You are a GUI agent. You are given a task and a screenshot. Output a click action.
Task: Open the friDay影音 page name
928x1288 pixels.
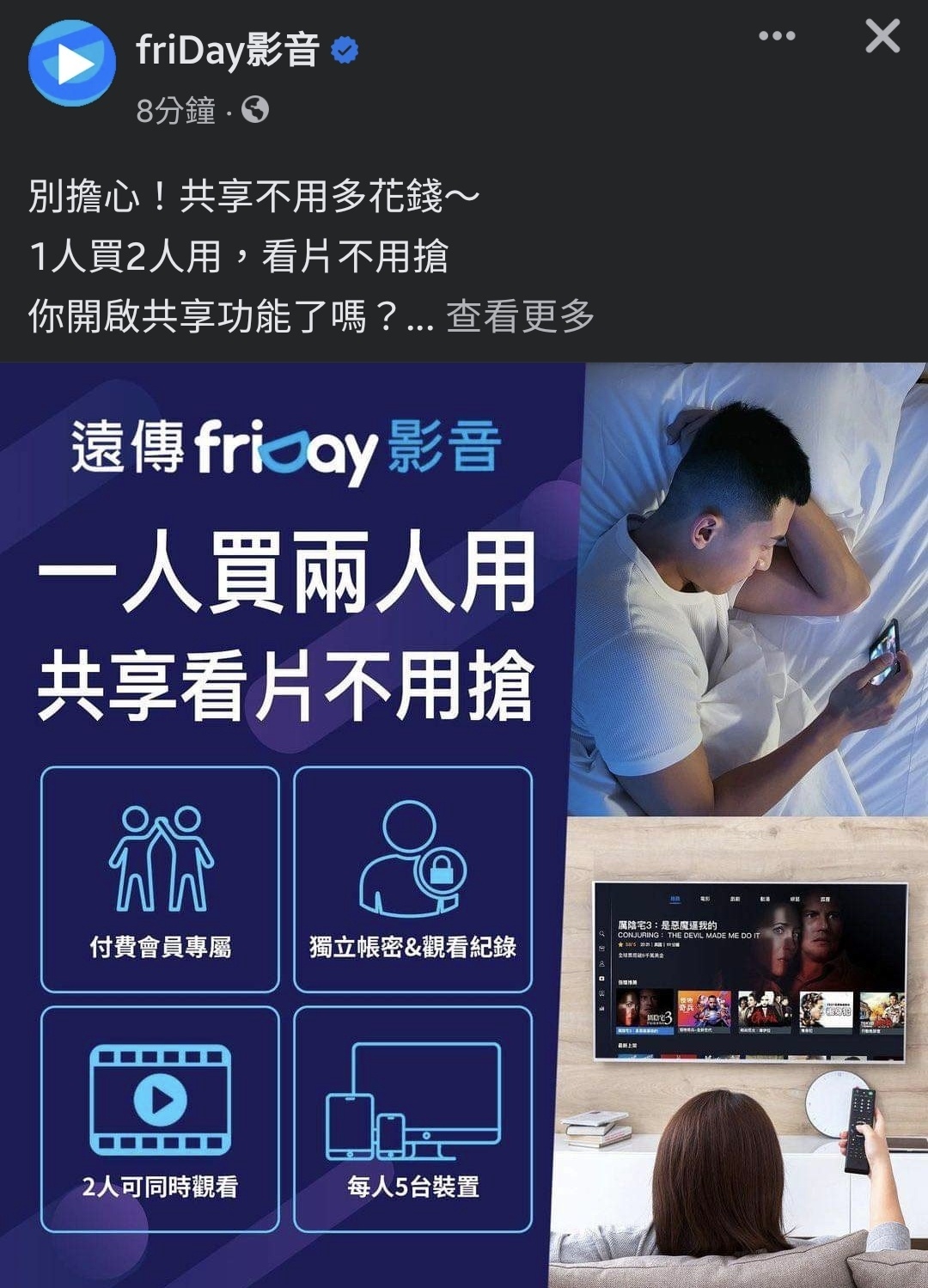point(228,50)
